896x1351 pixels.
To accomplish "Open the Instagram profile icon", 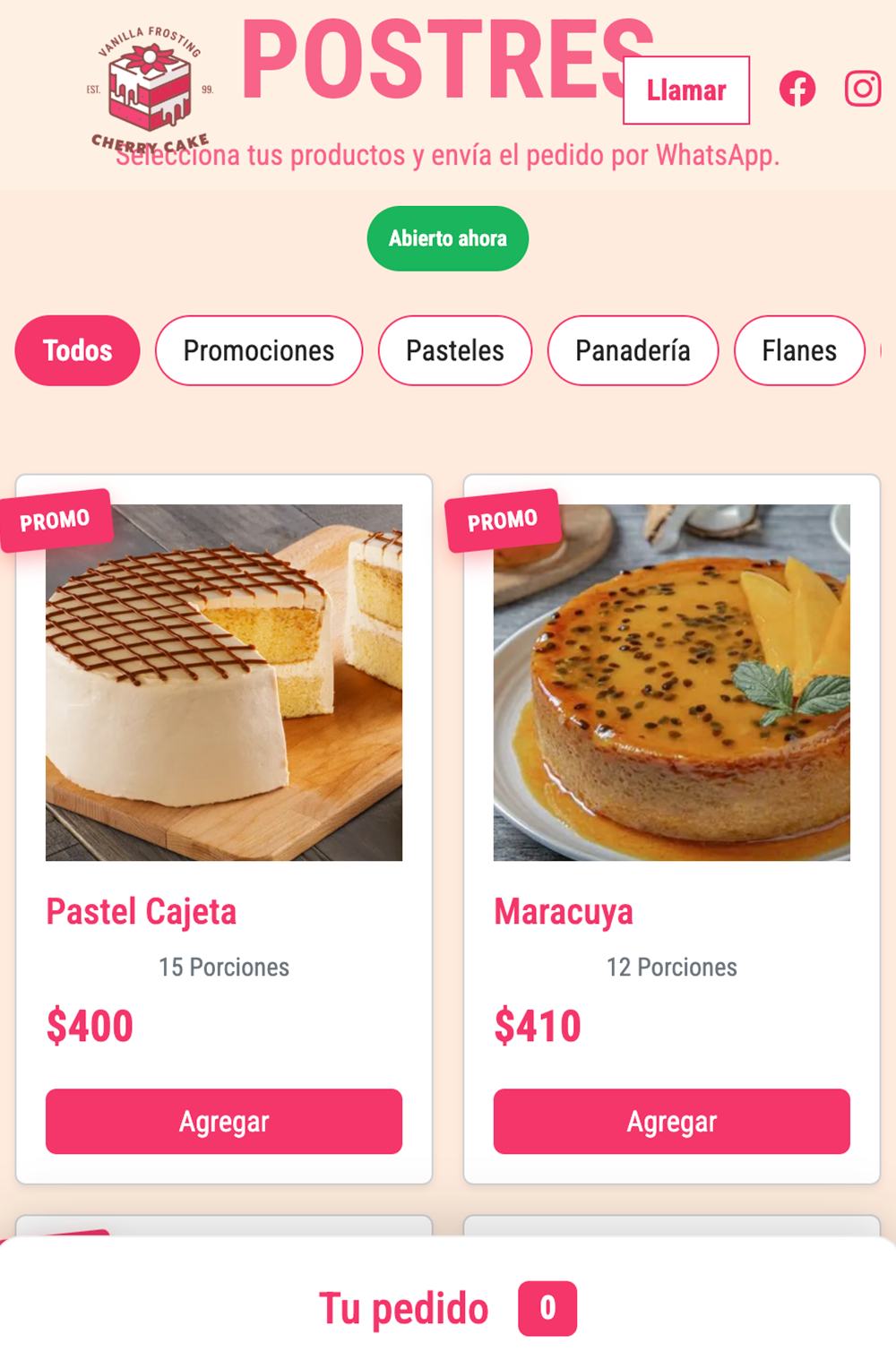I will tap(863, 88).
